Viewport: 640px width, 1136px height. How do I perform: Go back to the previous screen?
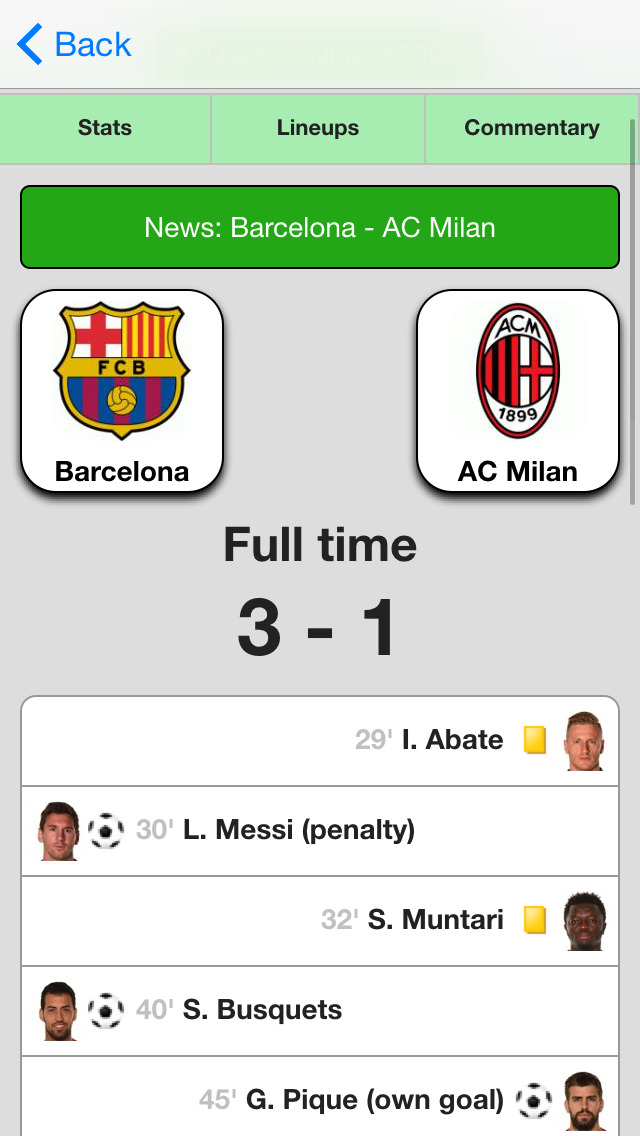[x=75, y=45]
